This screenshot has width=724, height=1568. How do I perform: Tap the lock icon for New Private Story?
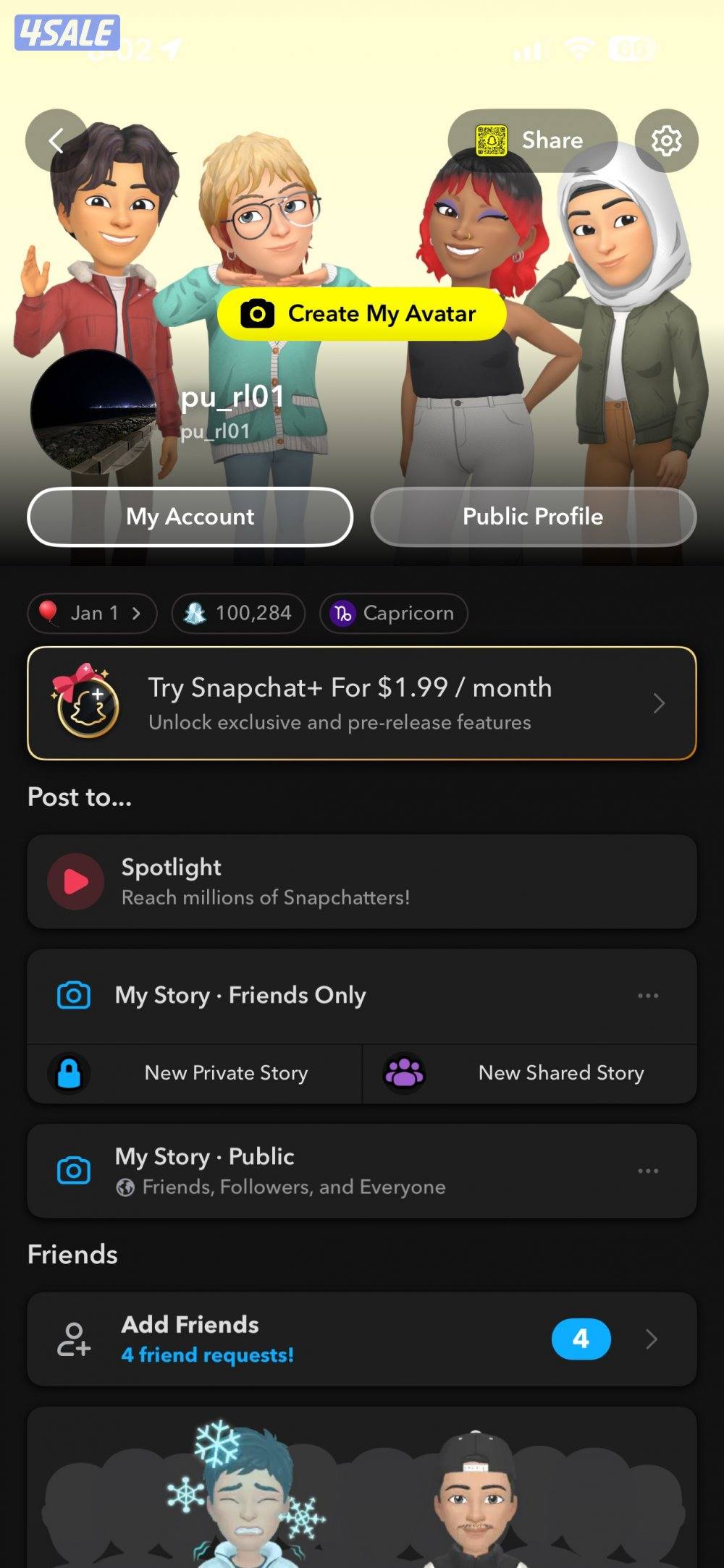pos(69,1073)
